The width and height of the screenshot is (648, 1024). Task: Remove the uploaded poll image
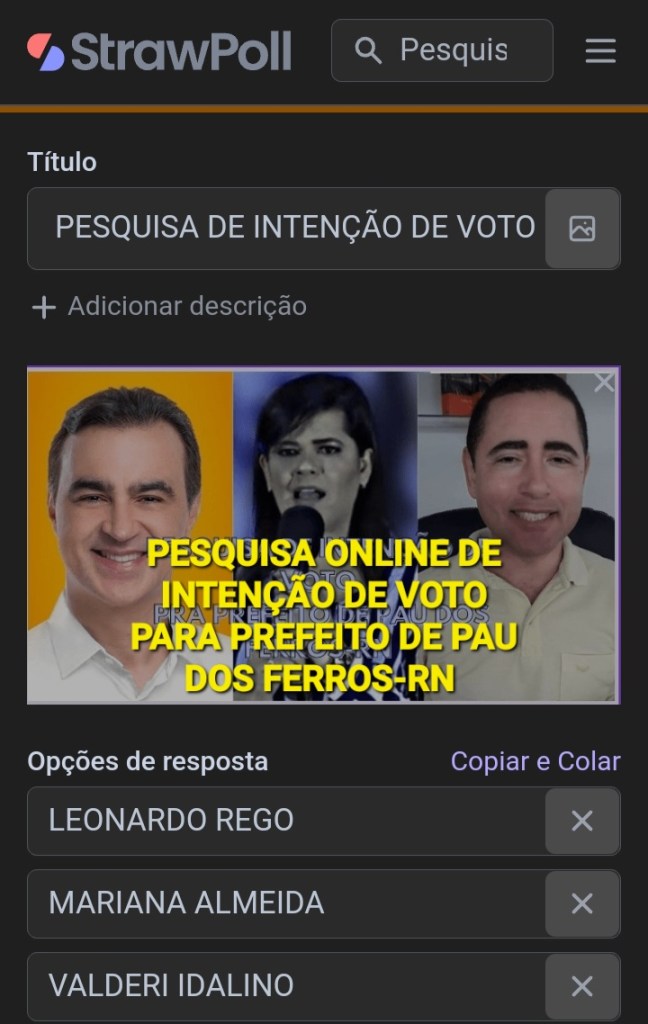pyautogui.click(x=604, y=383)
